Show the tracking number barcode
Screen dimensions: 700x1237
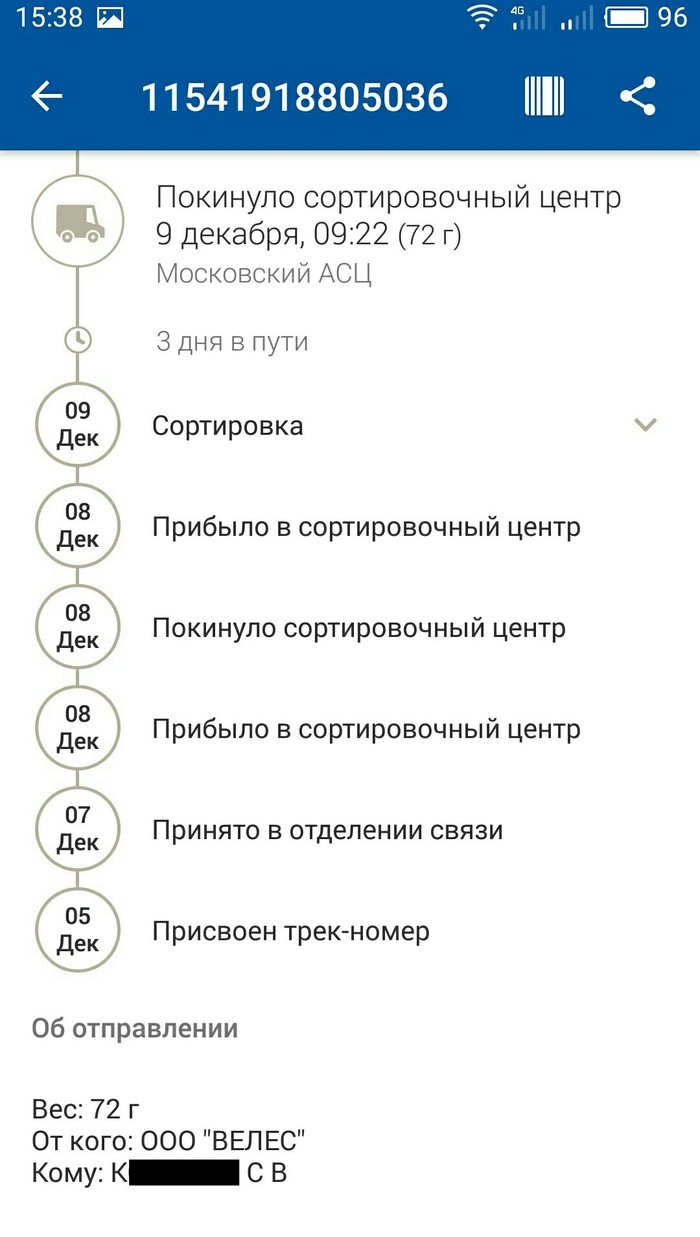pyautogui.click(x=544, y=97)
